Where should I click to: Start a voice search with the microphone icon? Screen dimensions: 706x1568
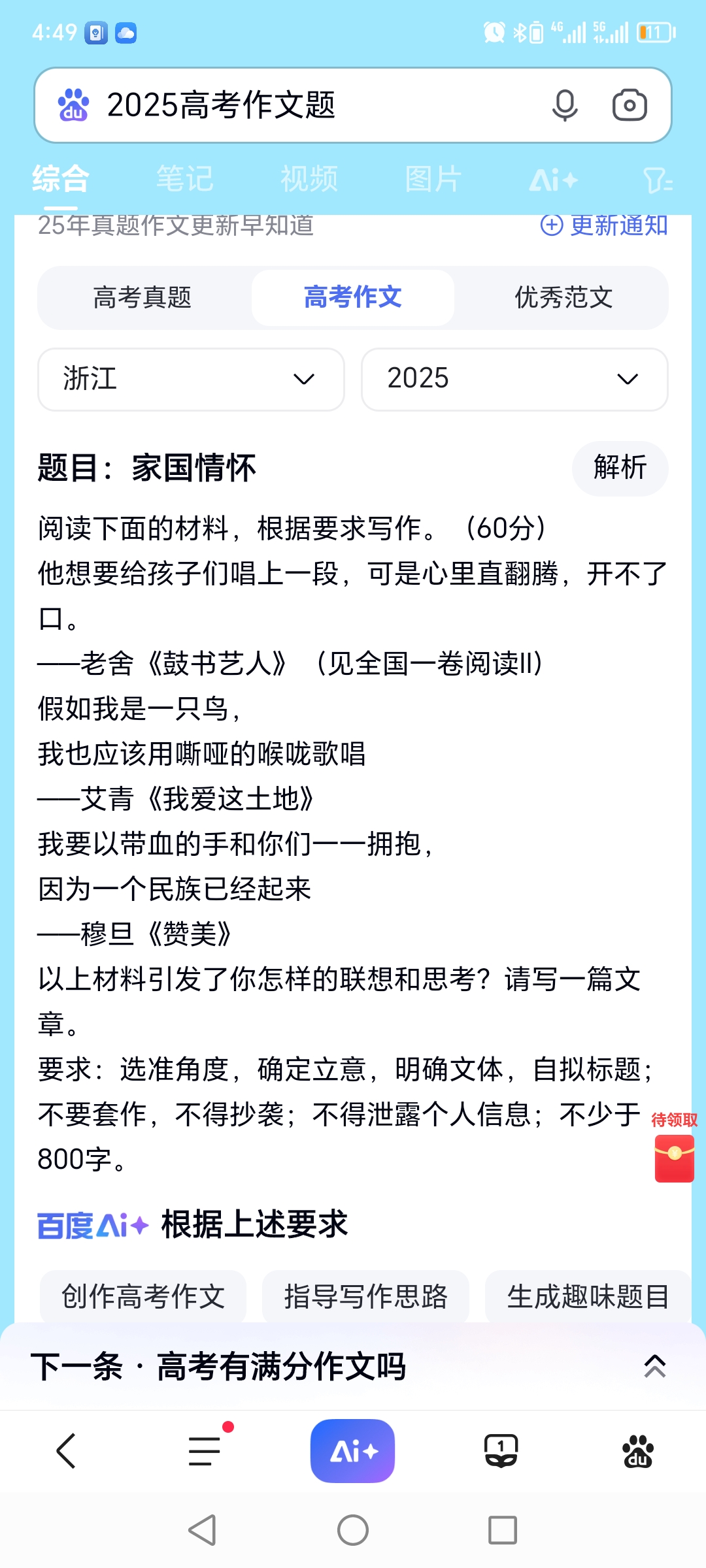point(565,105)
